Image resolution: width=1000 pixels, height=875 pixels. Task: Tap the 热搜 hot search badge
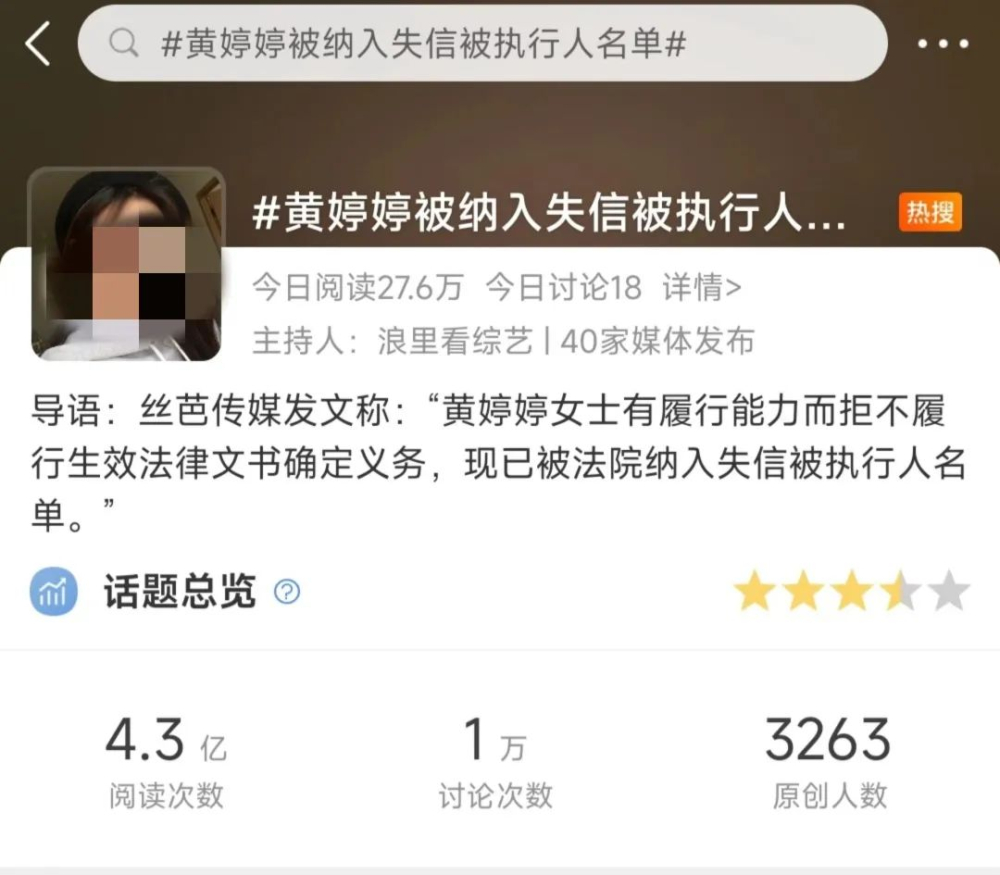point(929,212)
